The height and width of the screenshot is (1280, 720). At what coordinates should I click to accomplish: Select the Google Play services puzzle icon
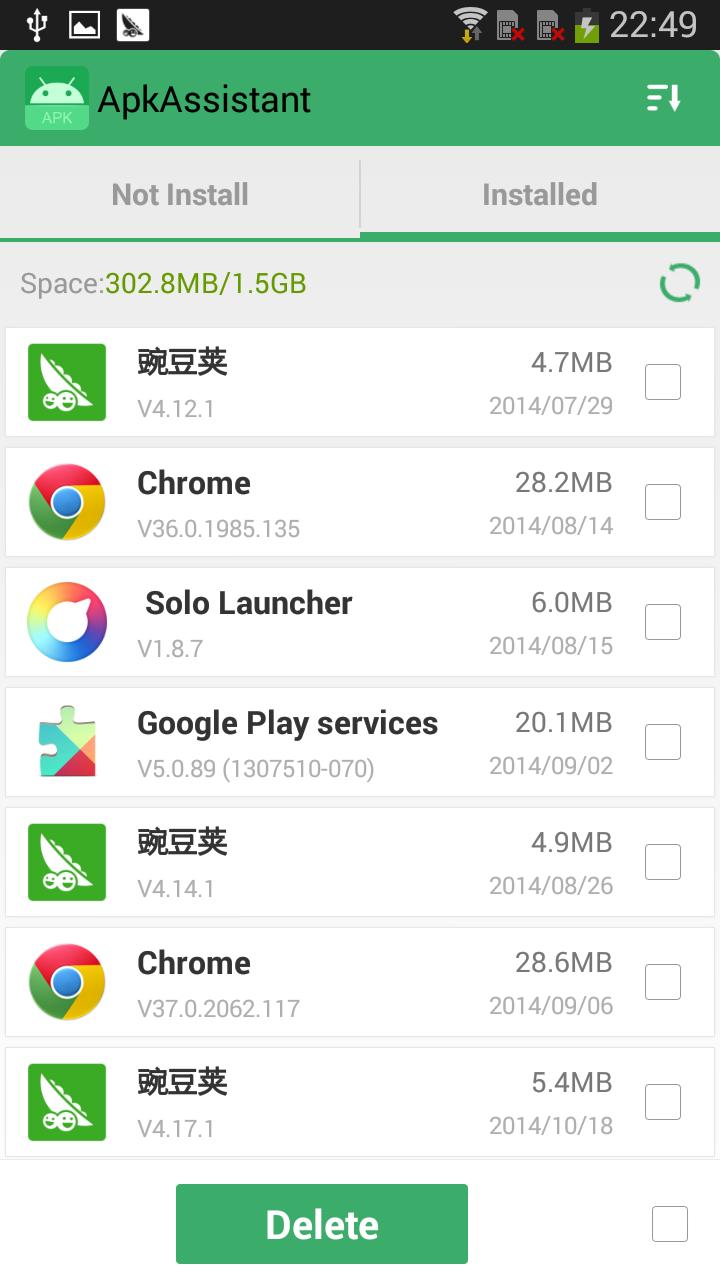click(x=66, y=741)
